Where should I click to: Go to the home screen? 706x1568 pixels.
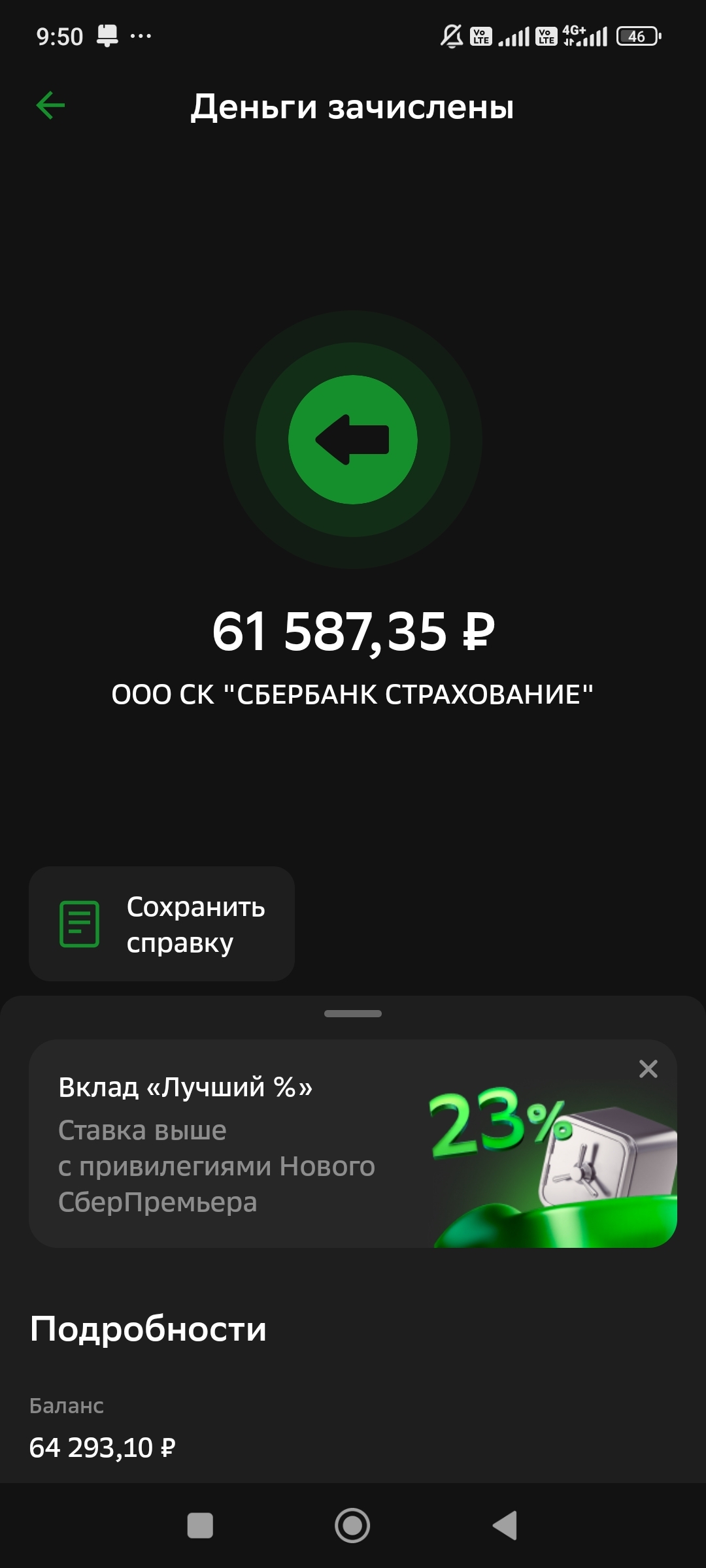(352, 1526)
